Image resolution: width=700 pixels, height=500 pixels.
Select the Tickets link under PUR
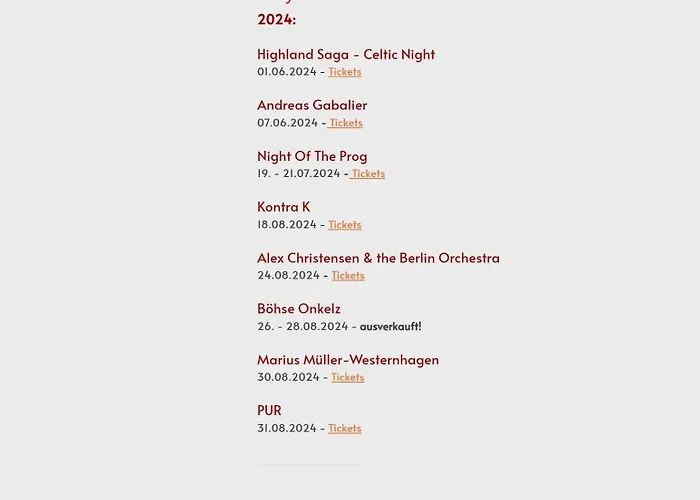(x=344, y=428)
